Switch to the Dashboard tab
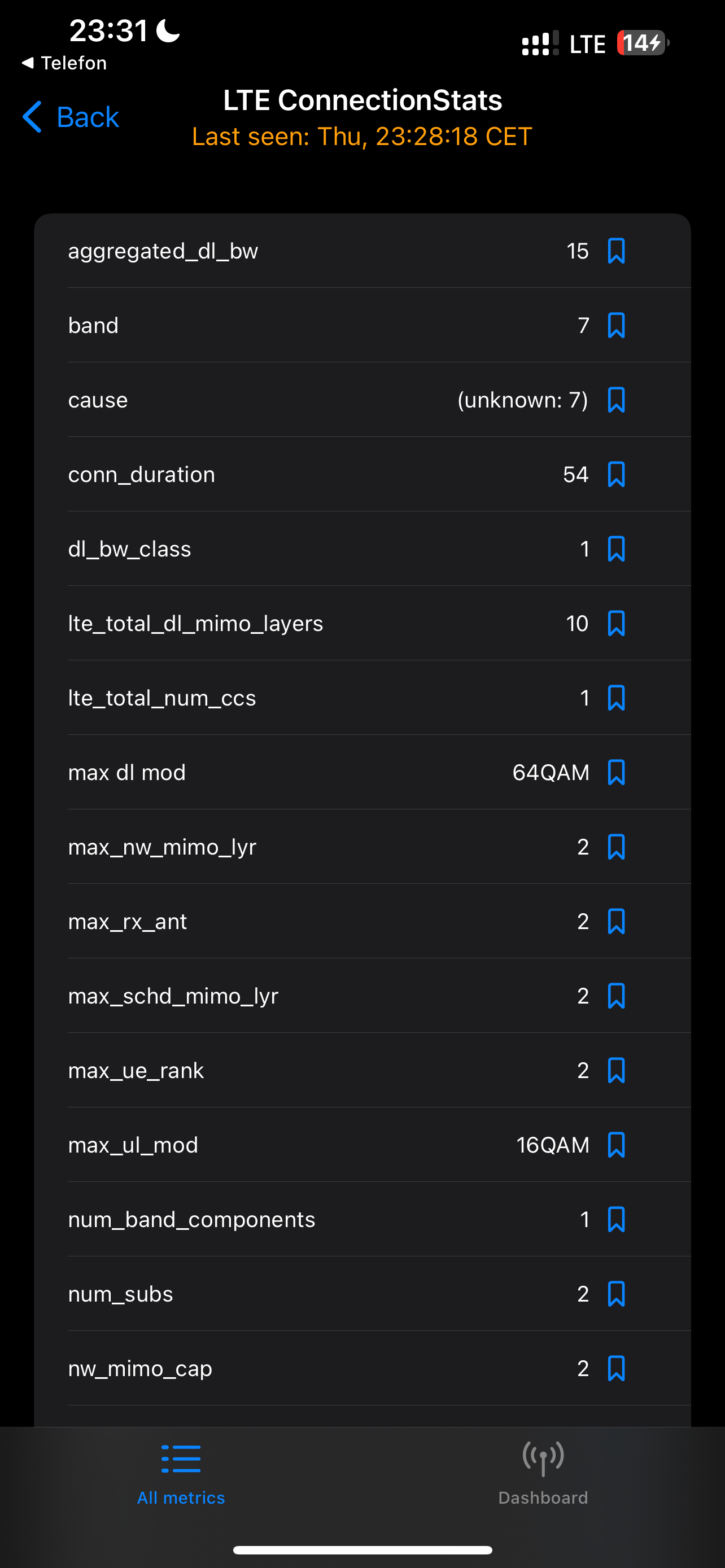Image resolution: width=725 pixels, height=1568 pixels. tap(543, 1473)
